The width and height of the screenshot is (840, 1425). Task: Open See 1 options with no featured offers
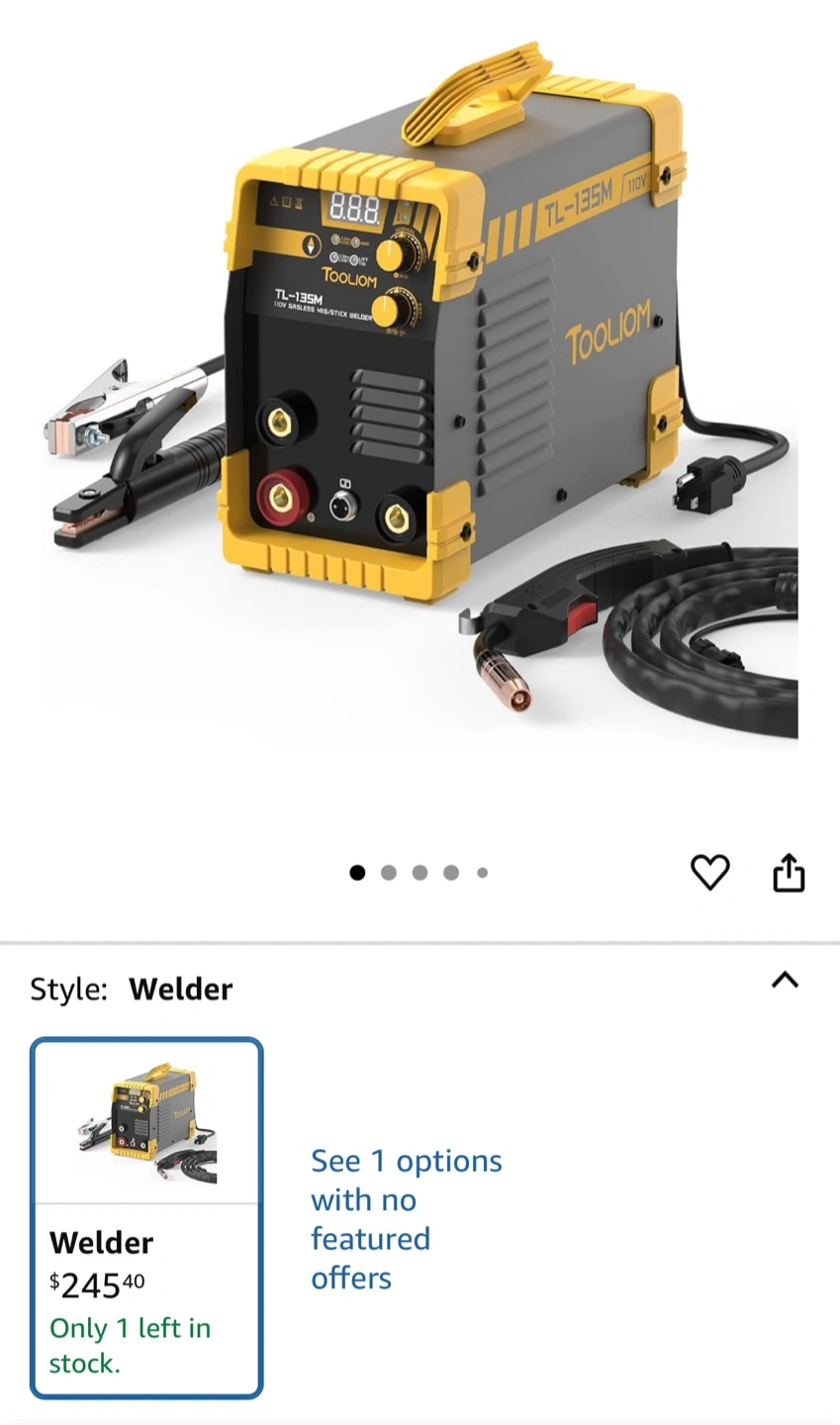pyautogui.click(x=406, y=1219)
